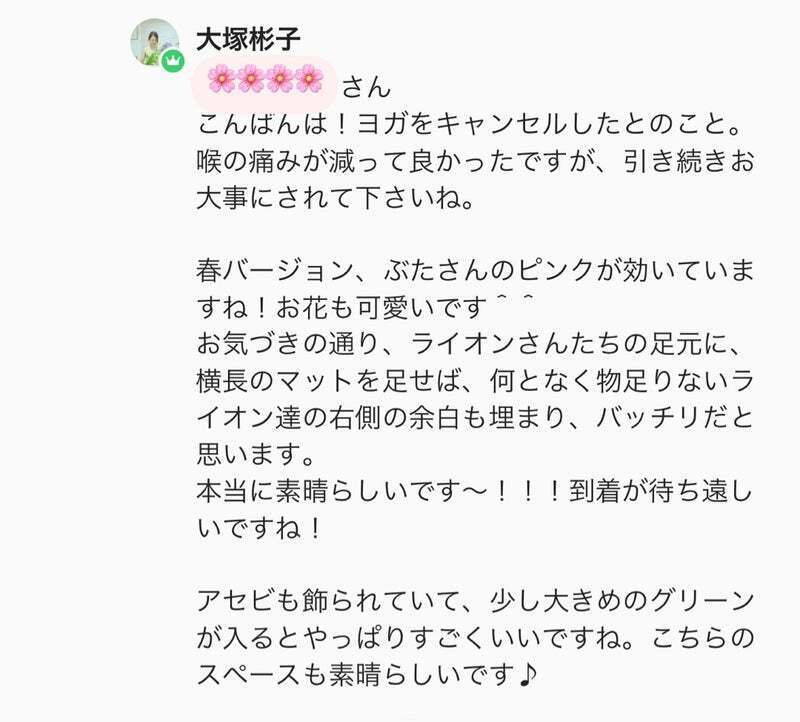Open 大塚彬子's profile picture
800x722 pixels.
pyautogui.click(x=155, y=43)
